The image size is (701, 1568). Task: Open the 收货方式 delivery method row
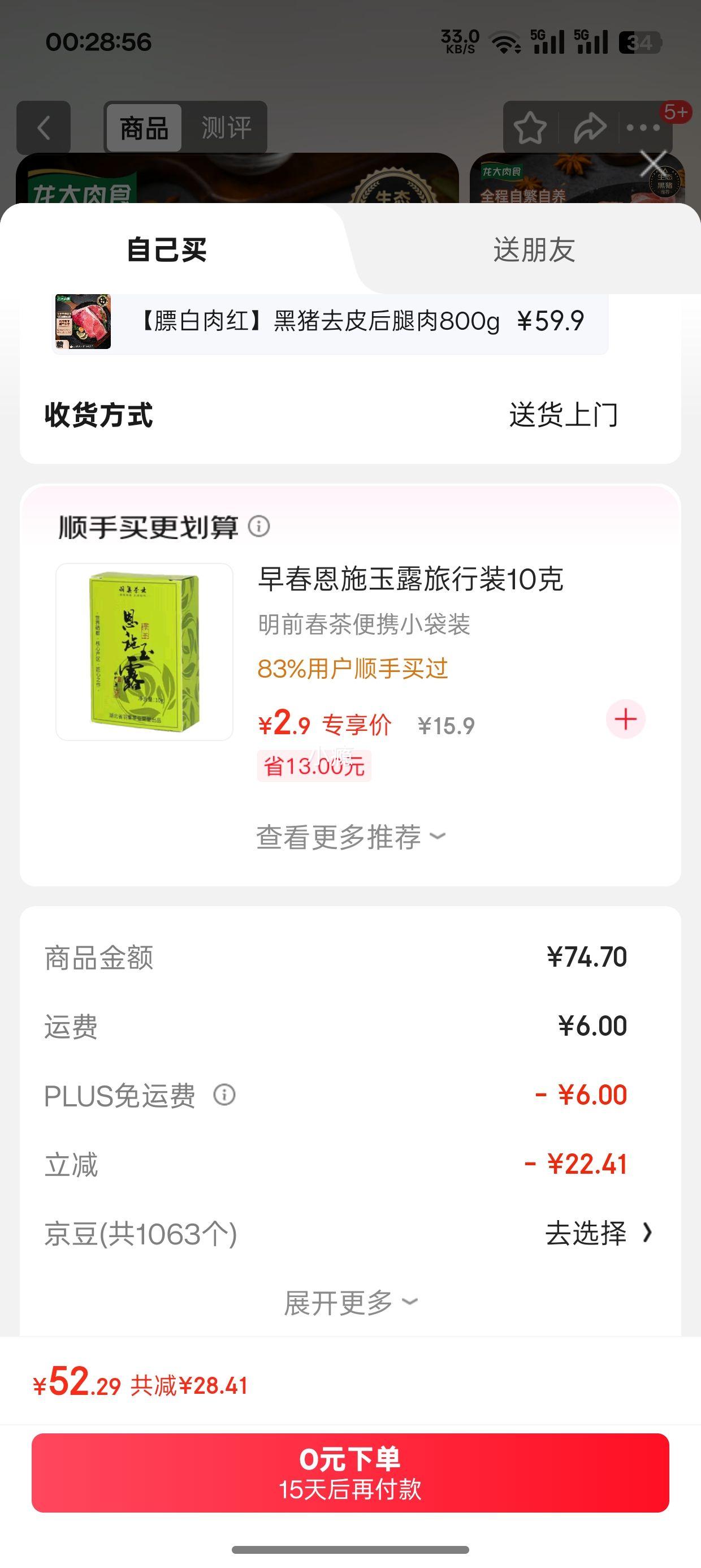[x=350, y=415]
